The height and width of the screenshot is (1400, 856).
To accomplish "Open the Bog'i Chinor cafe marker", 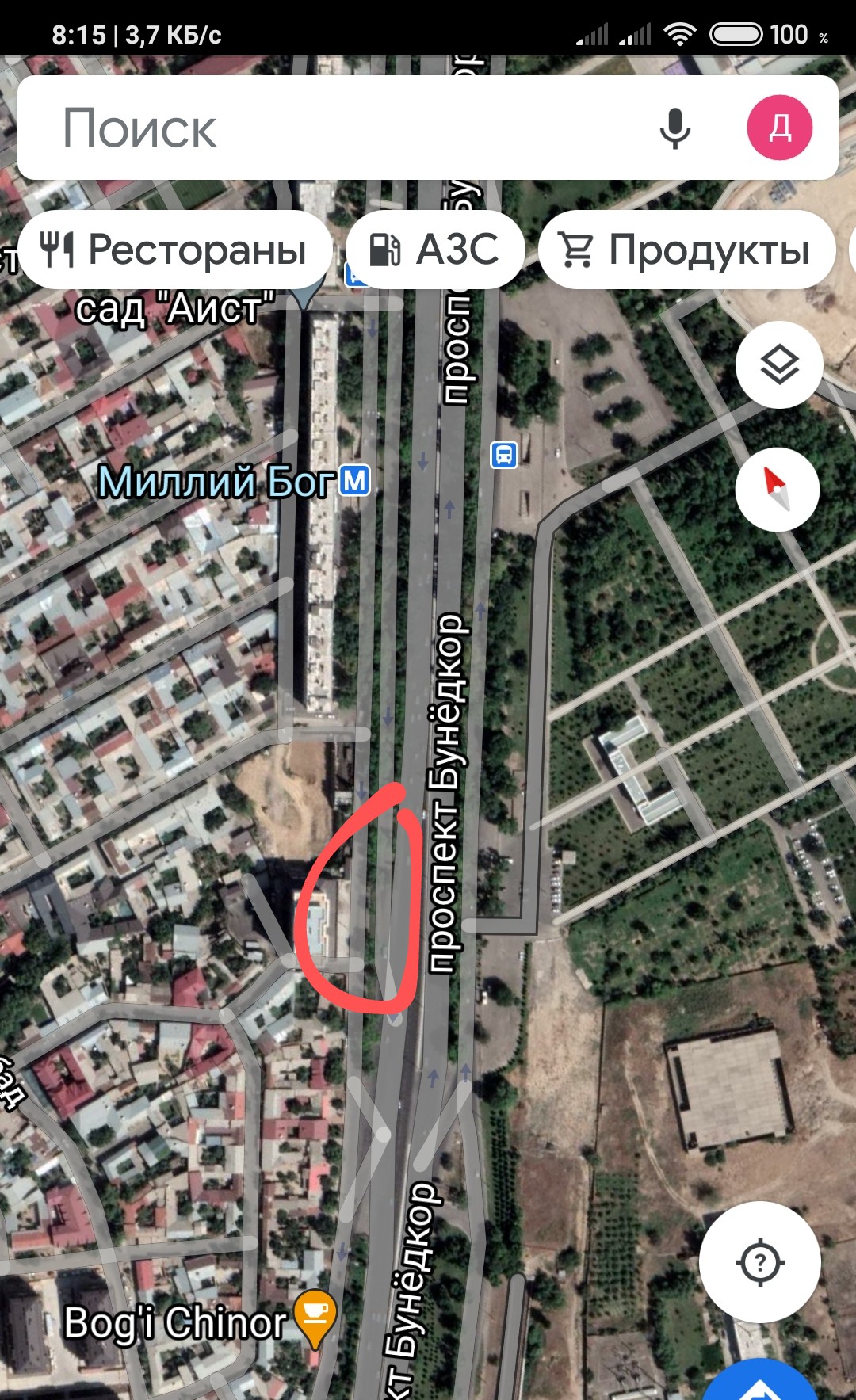I will [315, 1317].
